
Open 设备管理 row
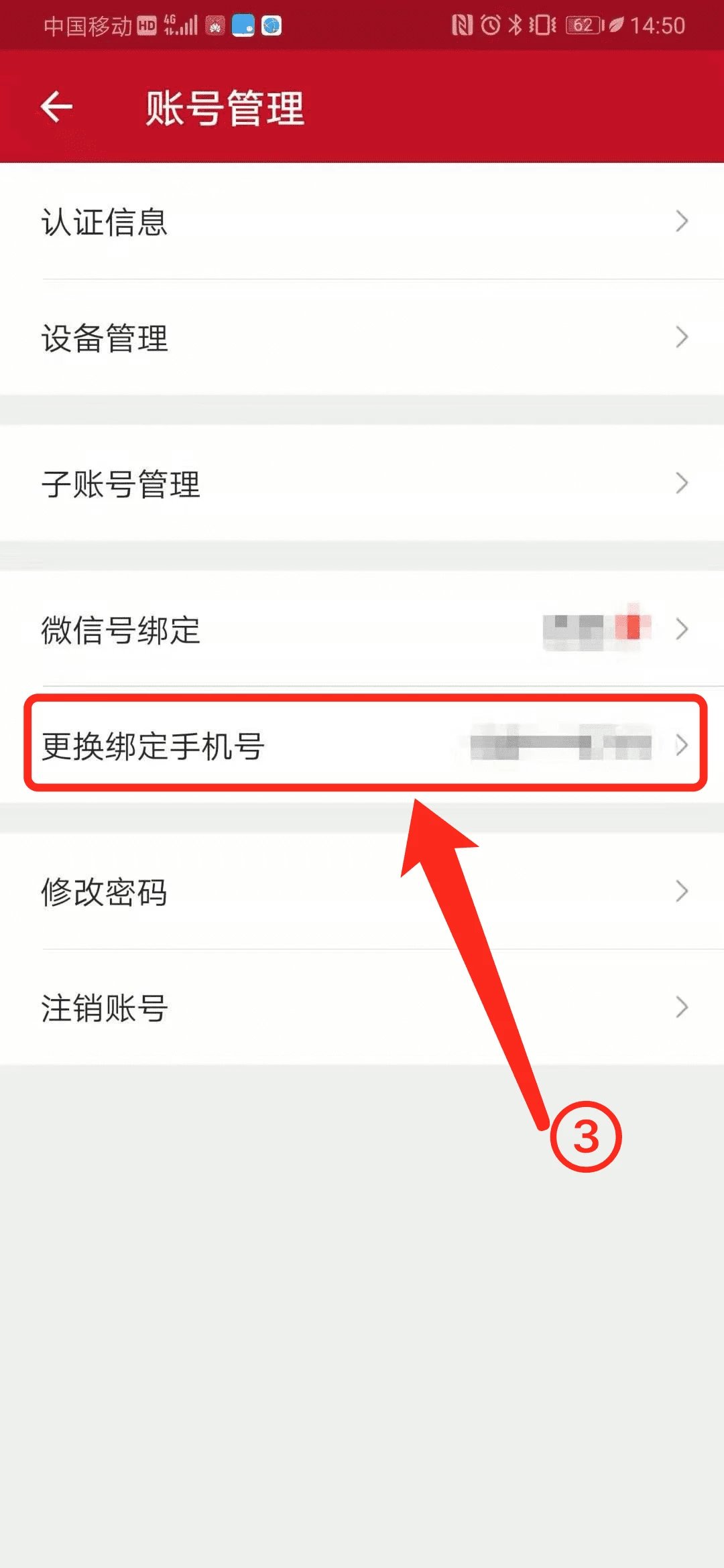362,338
